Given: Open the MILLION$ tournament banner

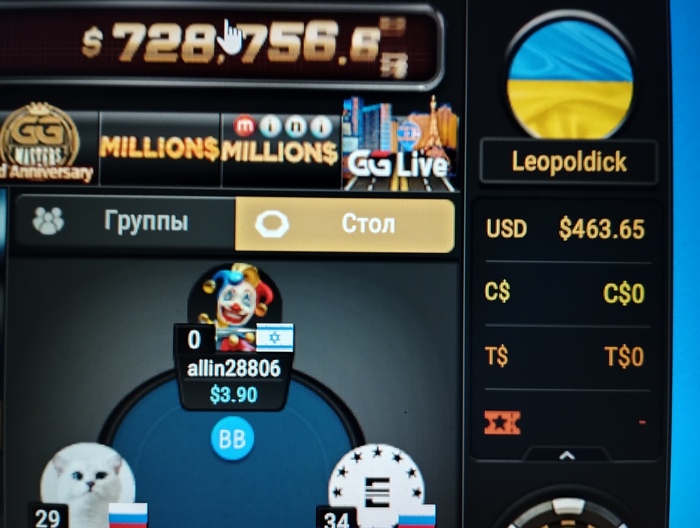Looking at the screenshot, I should click(159, 148).
